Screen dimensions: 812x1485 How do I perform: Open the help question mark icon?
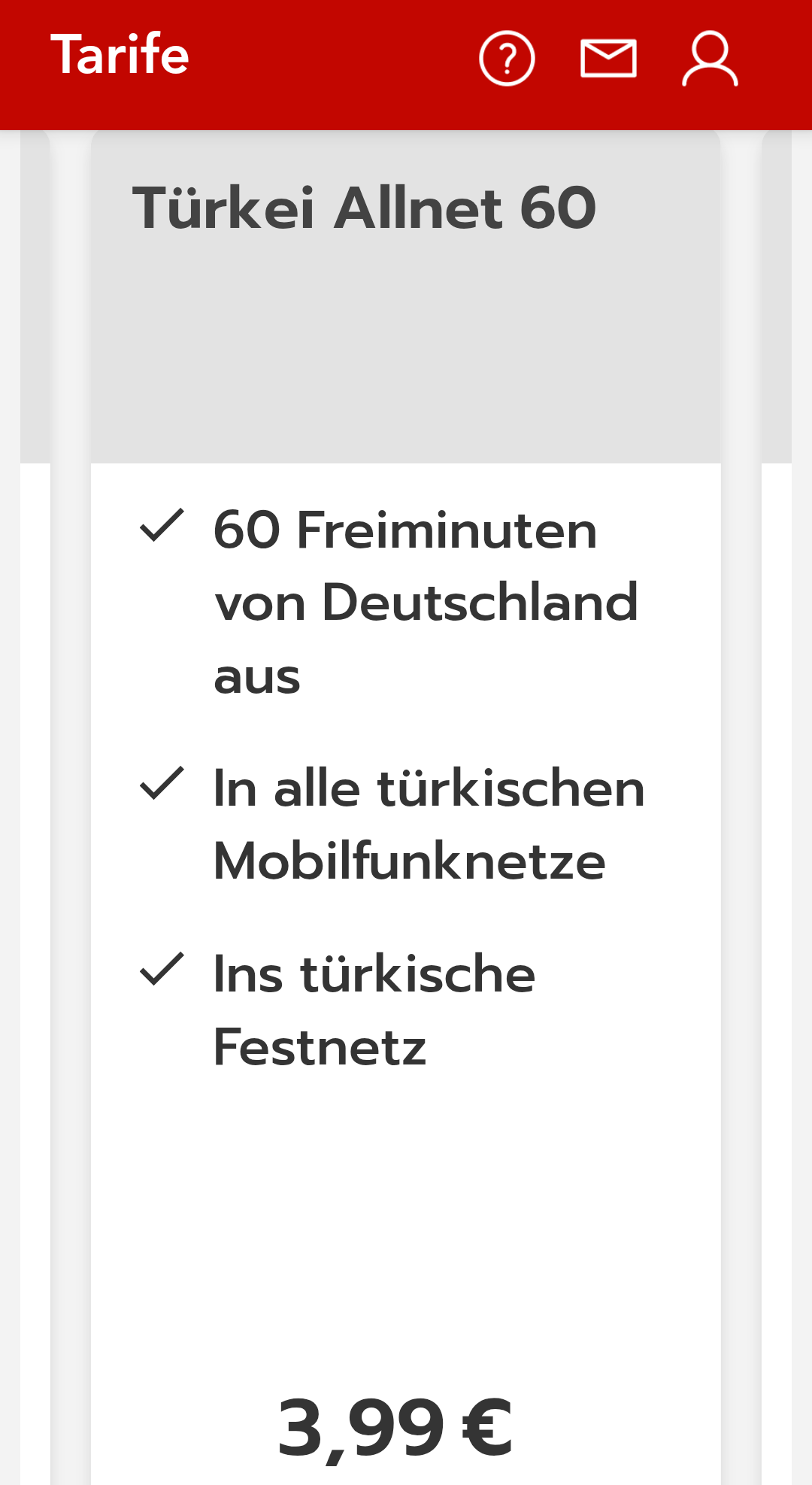click(507, 58)
